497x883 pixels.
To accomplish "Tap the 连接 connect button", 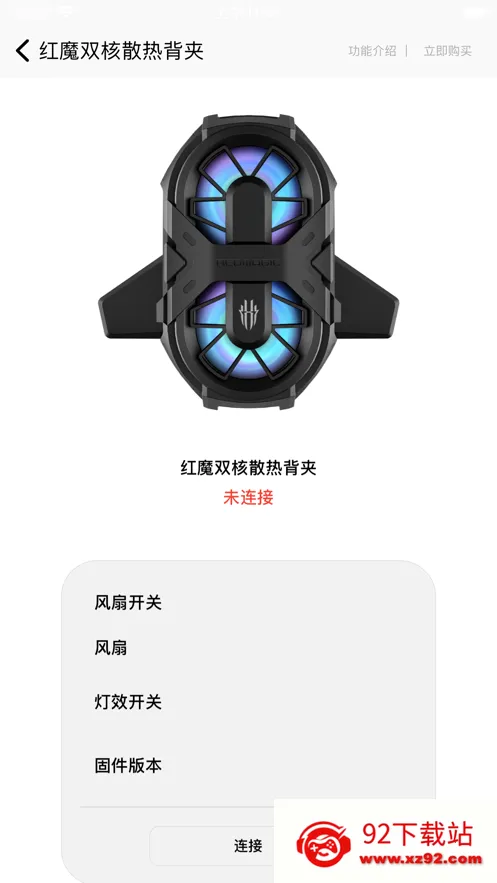I will pos(248,845).
